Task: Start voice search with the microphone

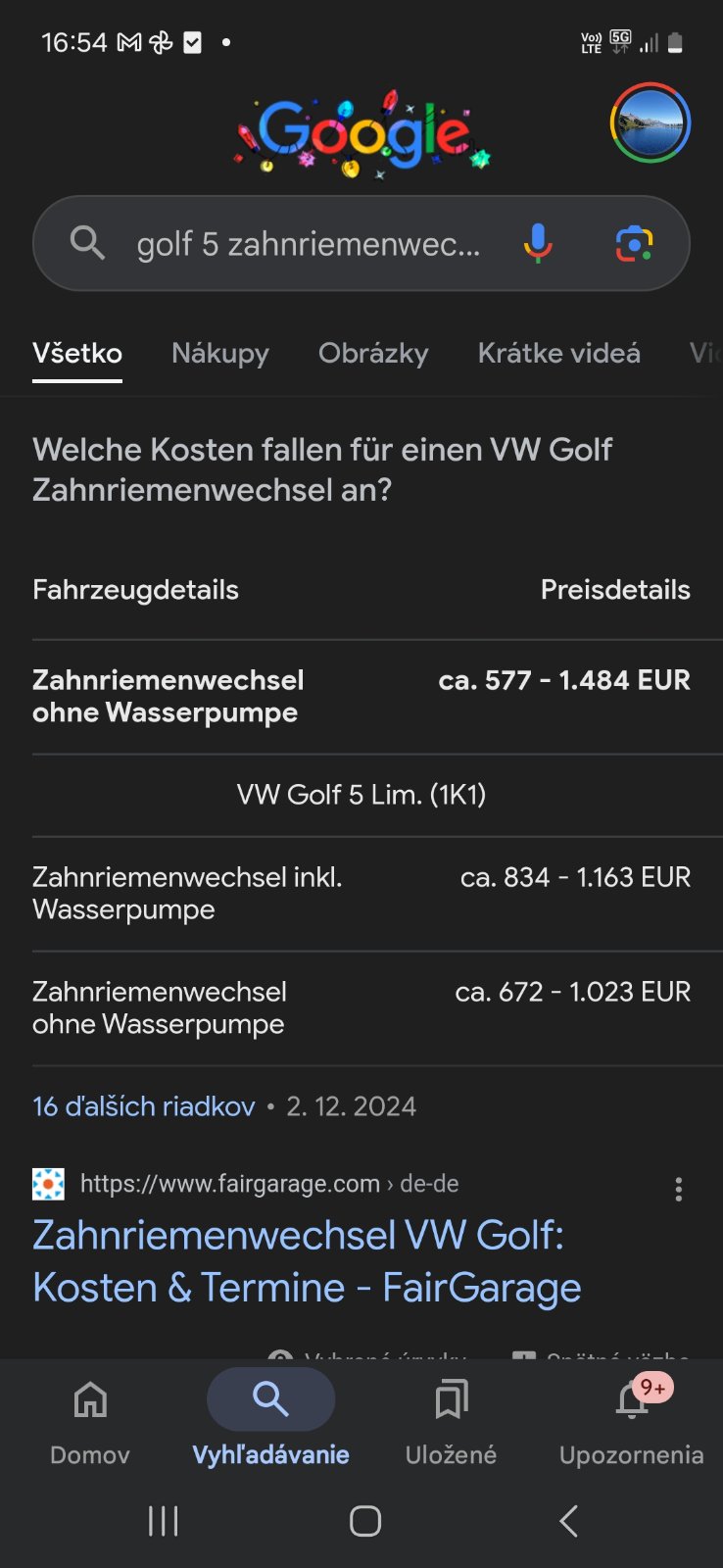Action: 537,243
